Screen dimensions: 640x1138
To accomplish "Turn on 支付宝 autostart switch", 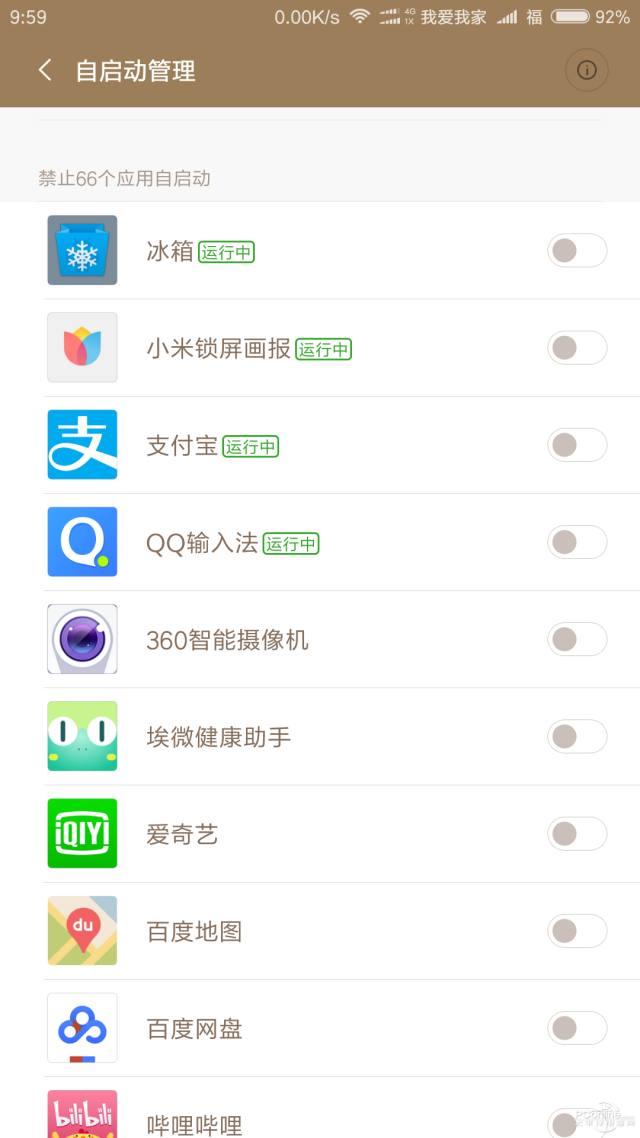I will click(577, 445).
